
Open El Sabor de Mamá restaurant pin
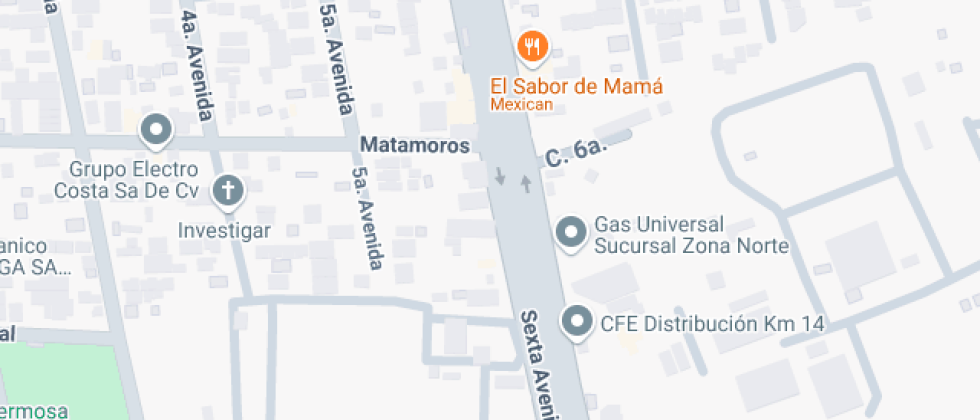(533, 46)
